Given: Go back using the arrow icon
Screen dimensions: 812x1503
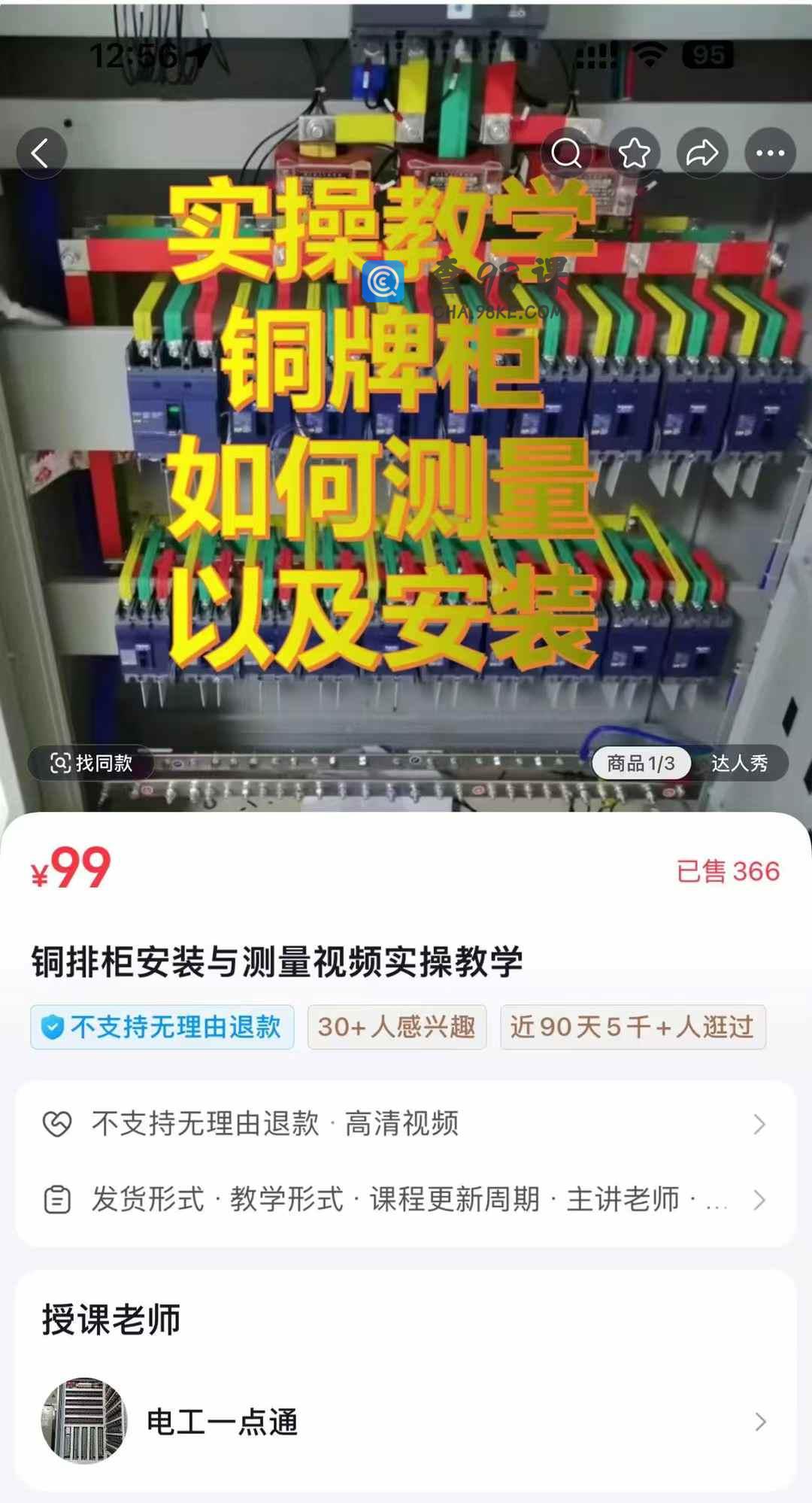Looking at the screenshot, I should pyautogui.click(x=41, y=153).
